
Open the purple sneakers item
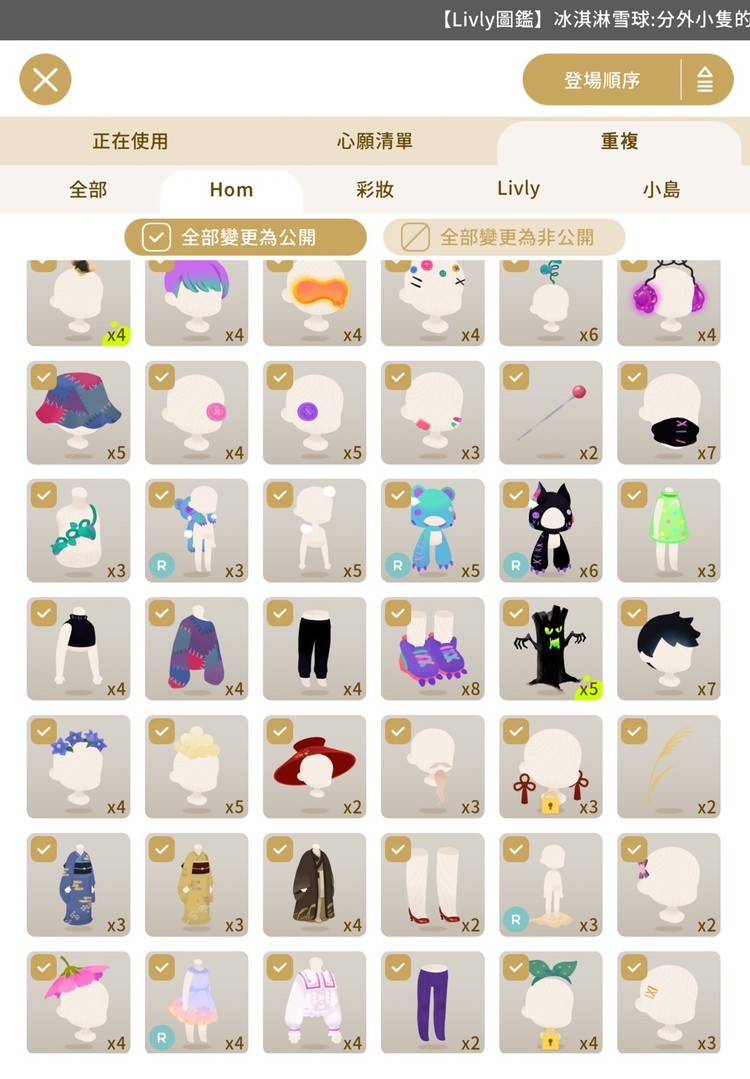432,648
